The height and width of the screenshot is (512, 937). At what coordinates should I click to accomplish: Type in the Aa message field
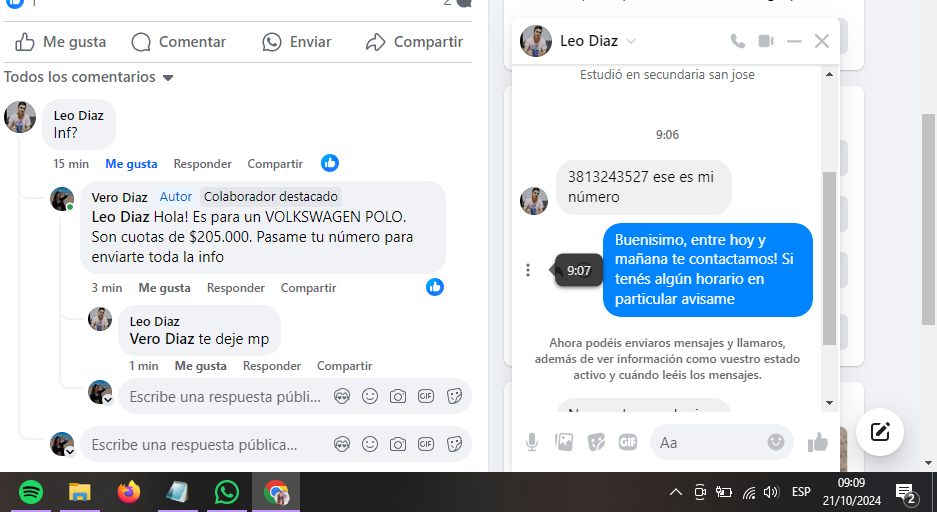click(x=710, y=442)
